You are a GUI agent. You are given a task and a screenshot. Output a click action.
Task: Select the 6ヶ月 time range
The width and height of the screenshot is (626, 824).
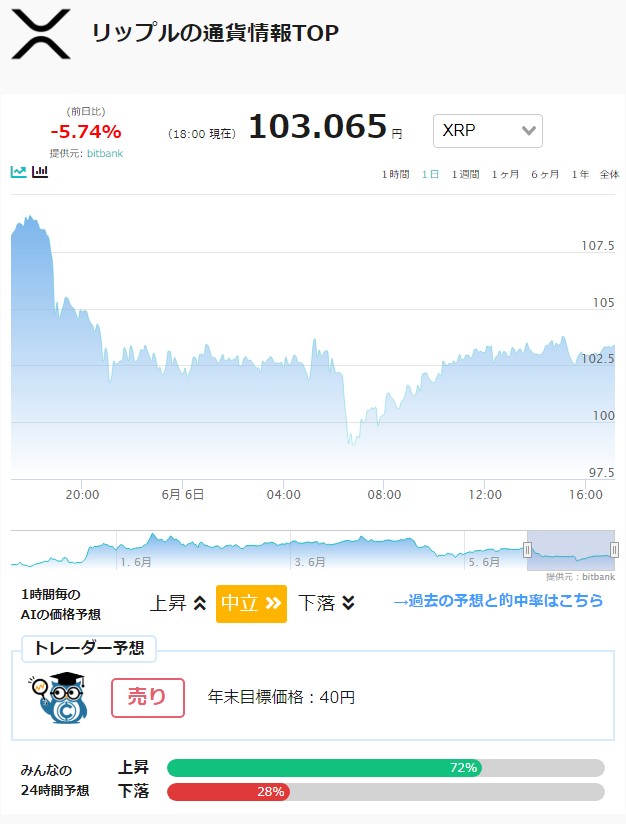pos(545,174)
